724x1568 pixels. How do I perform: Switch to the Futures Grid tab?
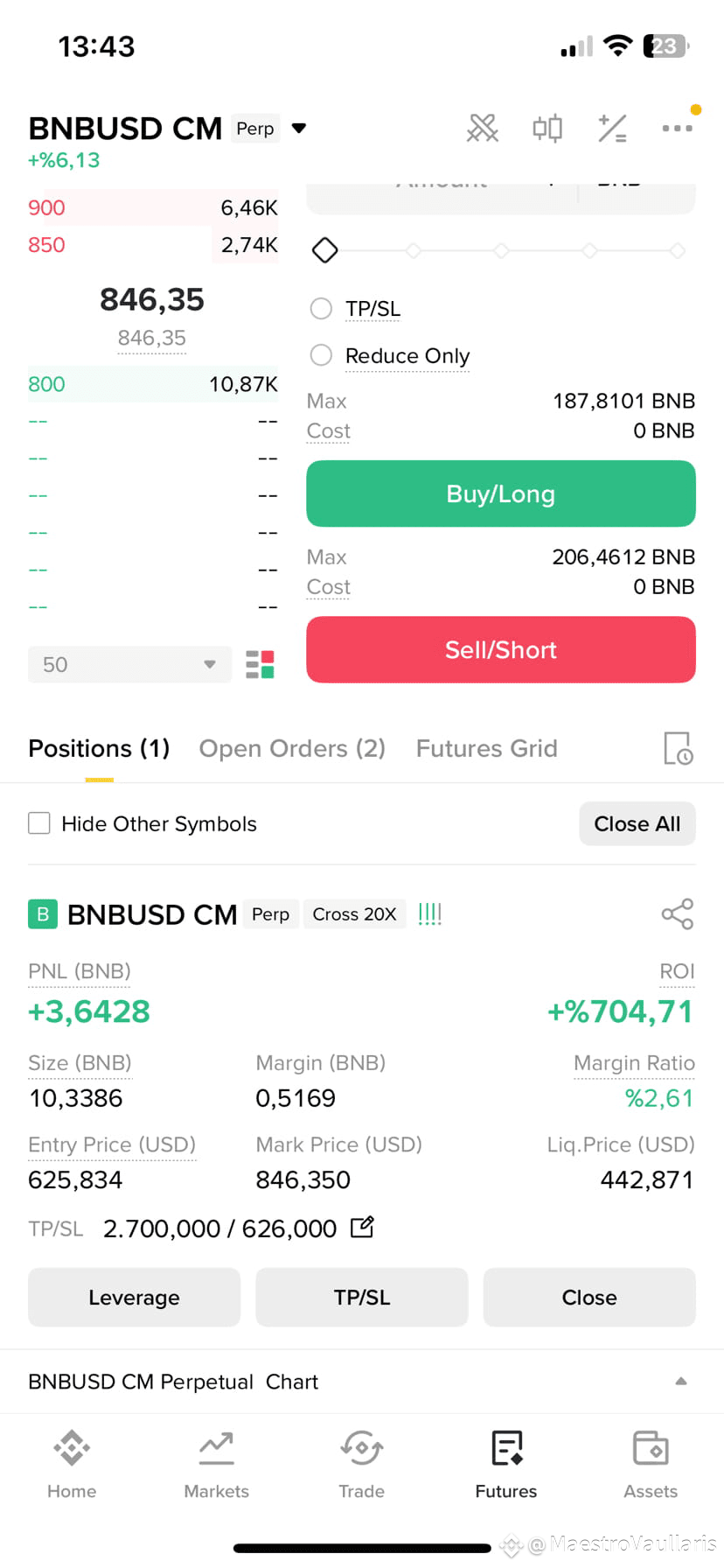[x=487, y=749]
